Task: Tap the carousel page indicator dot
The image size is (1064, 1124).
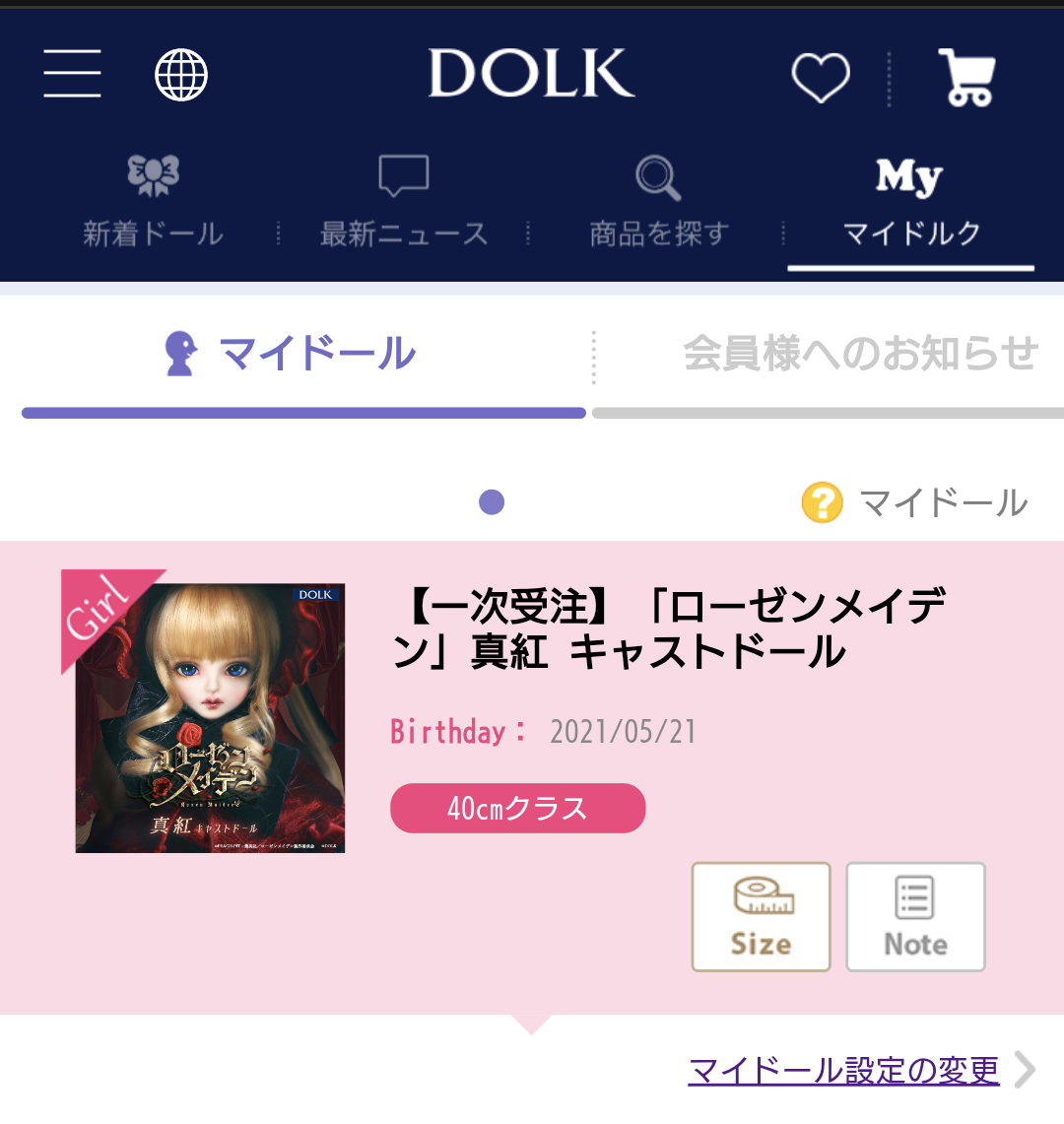Action: click(492, 501)
